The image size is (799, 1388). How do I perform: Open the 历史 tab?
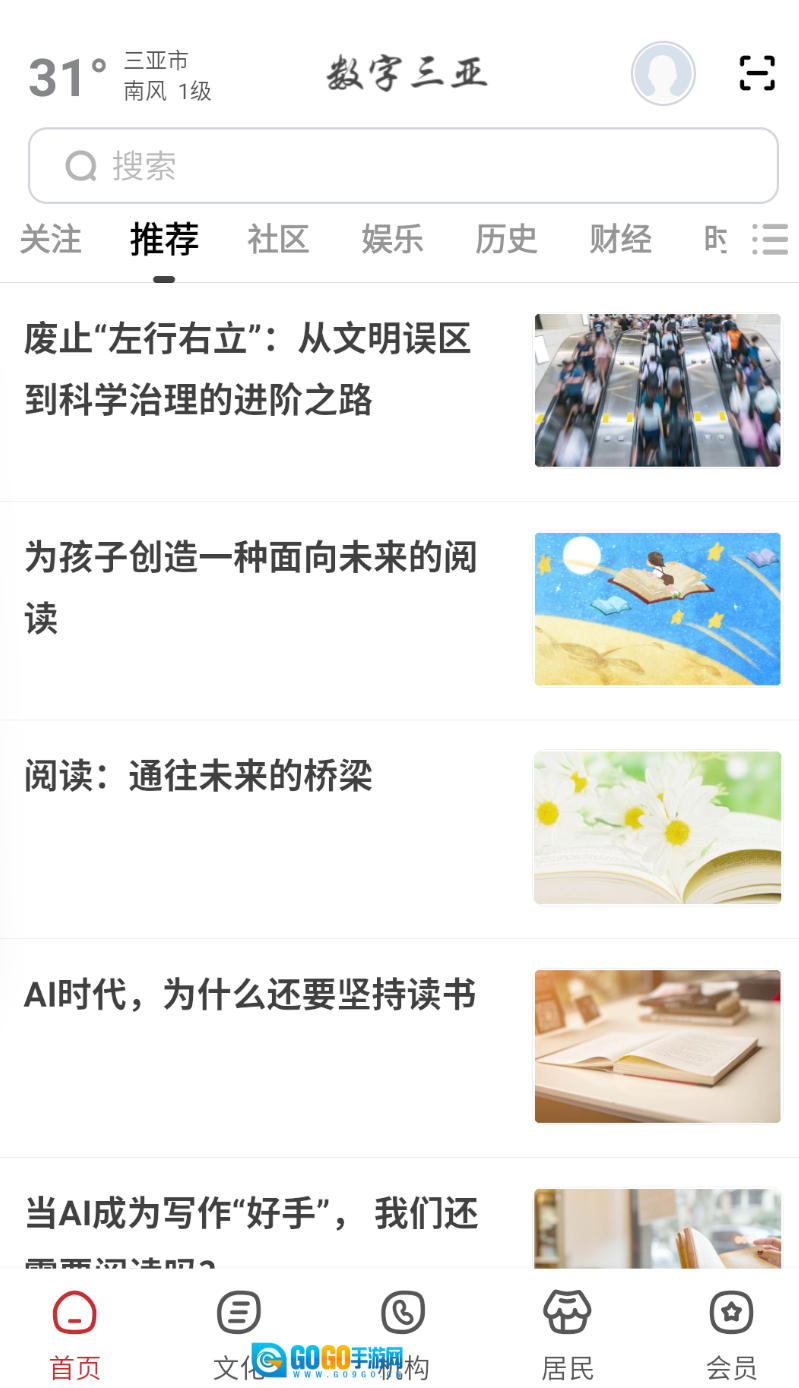click(x=506, y=240)
